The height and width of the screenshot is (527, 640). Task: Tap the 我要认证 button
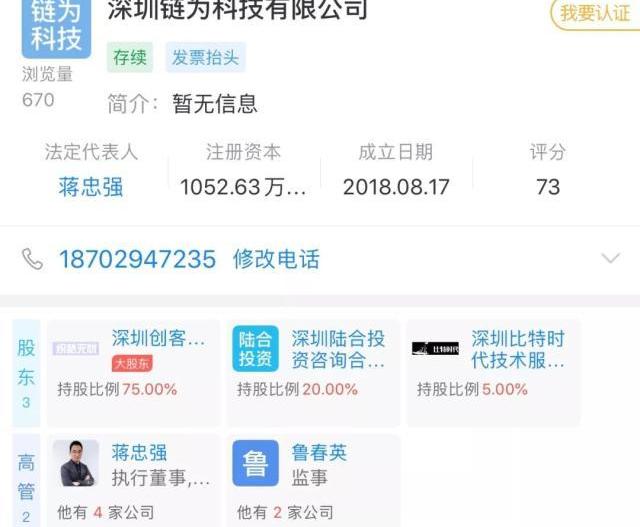tap(596, 13)
